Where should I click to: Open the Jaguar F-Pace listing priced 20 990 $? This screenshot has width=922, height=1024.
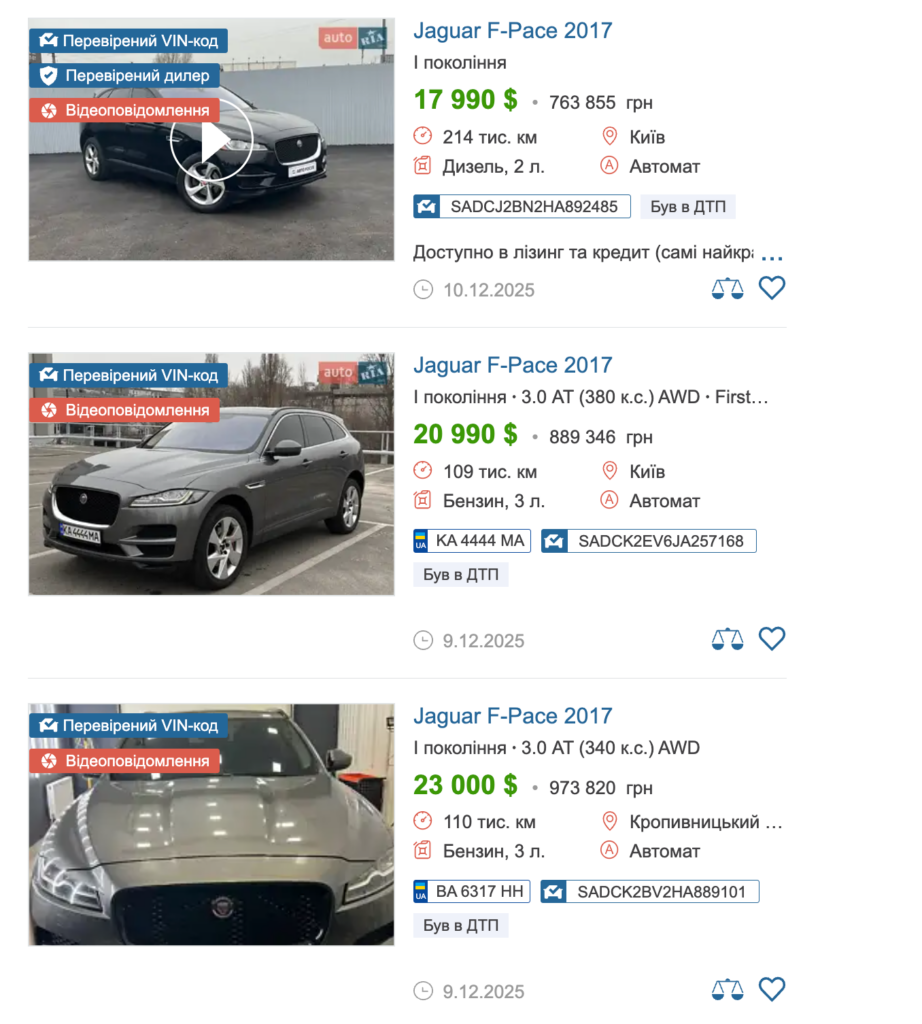(x=512, y=365)
